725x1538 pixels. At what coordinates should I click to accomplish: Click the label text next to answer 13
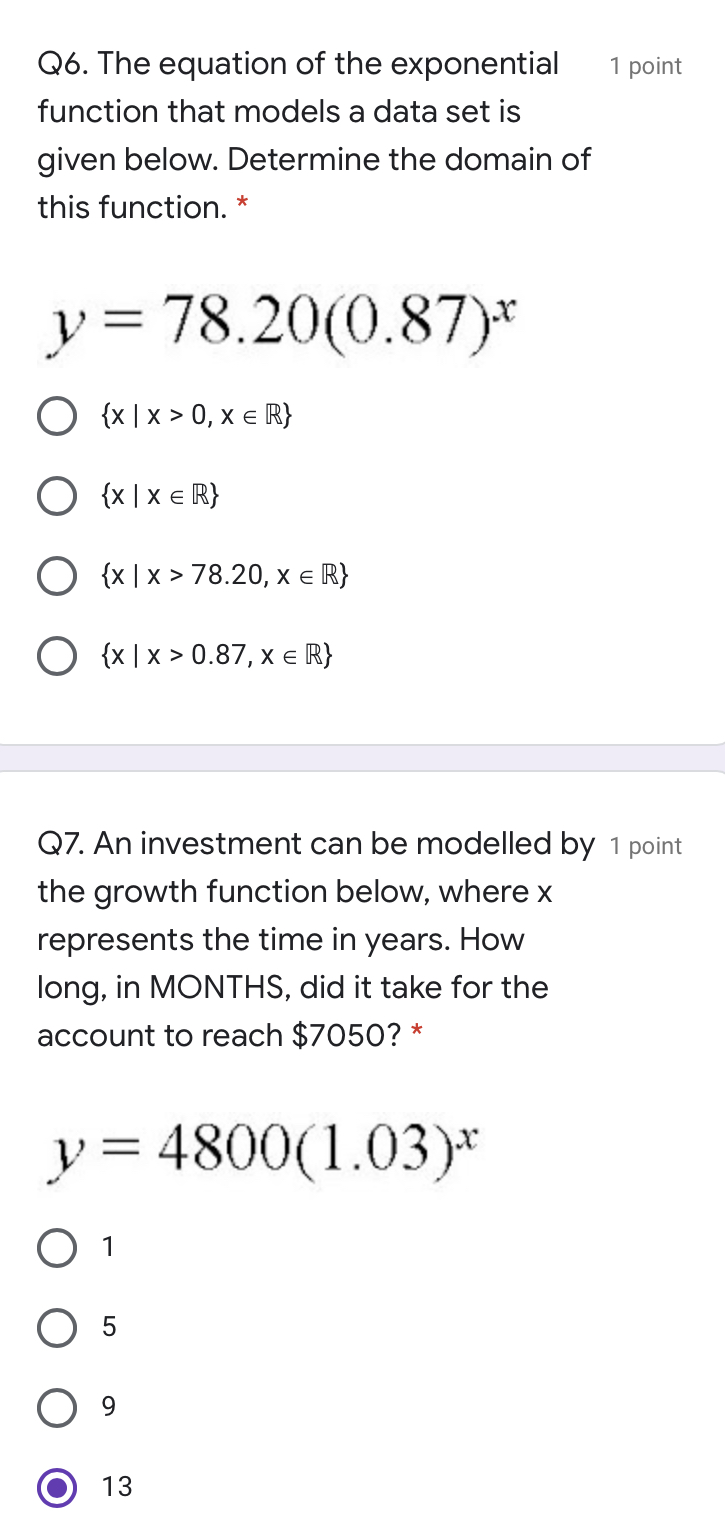pos(115,1487)
